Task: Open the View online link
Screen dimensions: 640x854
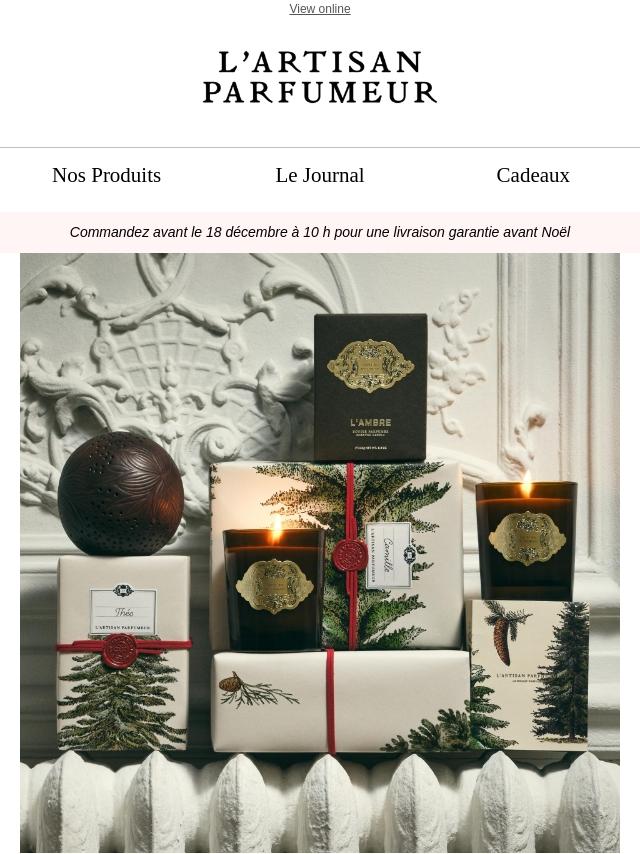Action: pos(319,9)
